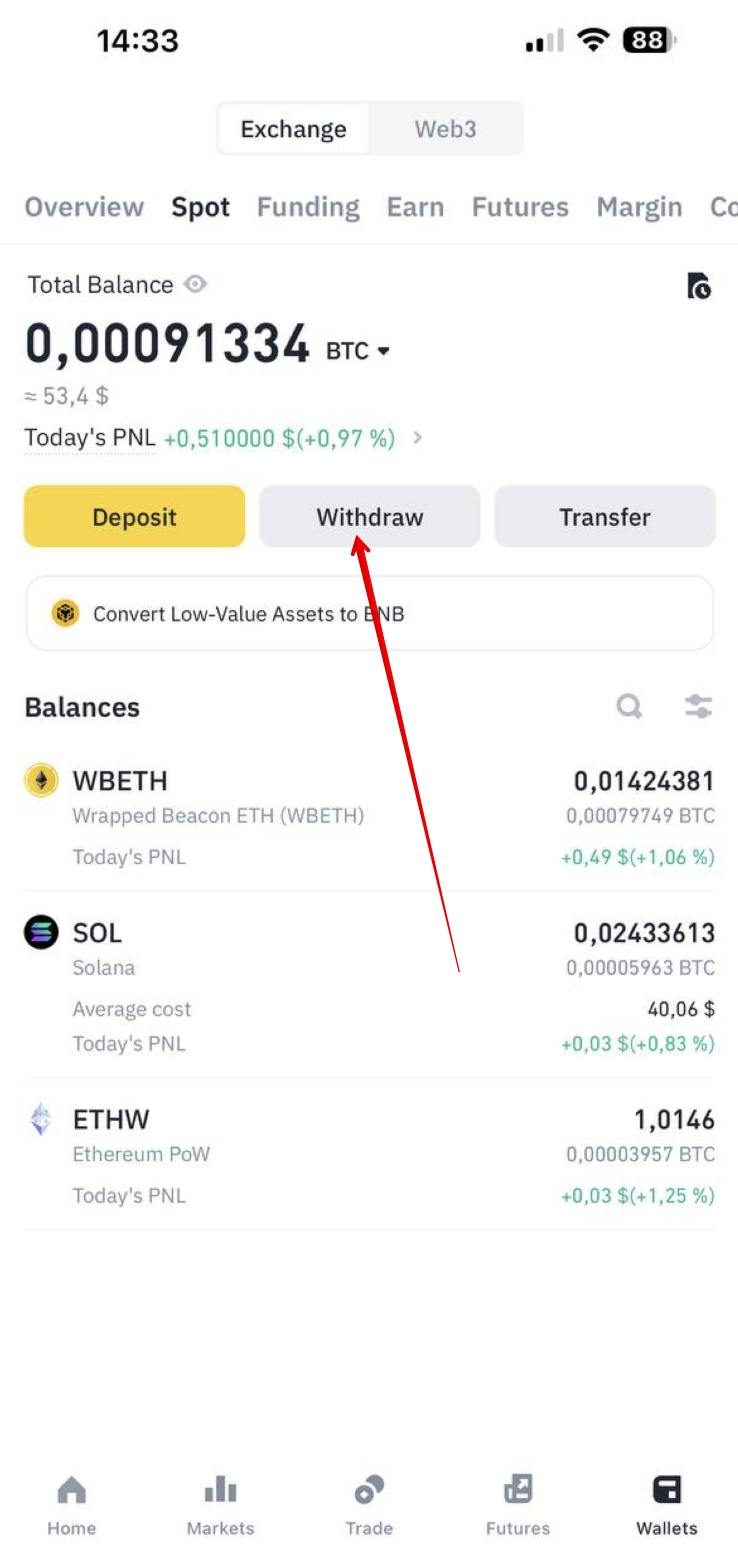
Task: Tap Withdraw
Action: 370,516
